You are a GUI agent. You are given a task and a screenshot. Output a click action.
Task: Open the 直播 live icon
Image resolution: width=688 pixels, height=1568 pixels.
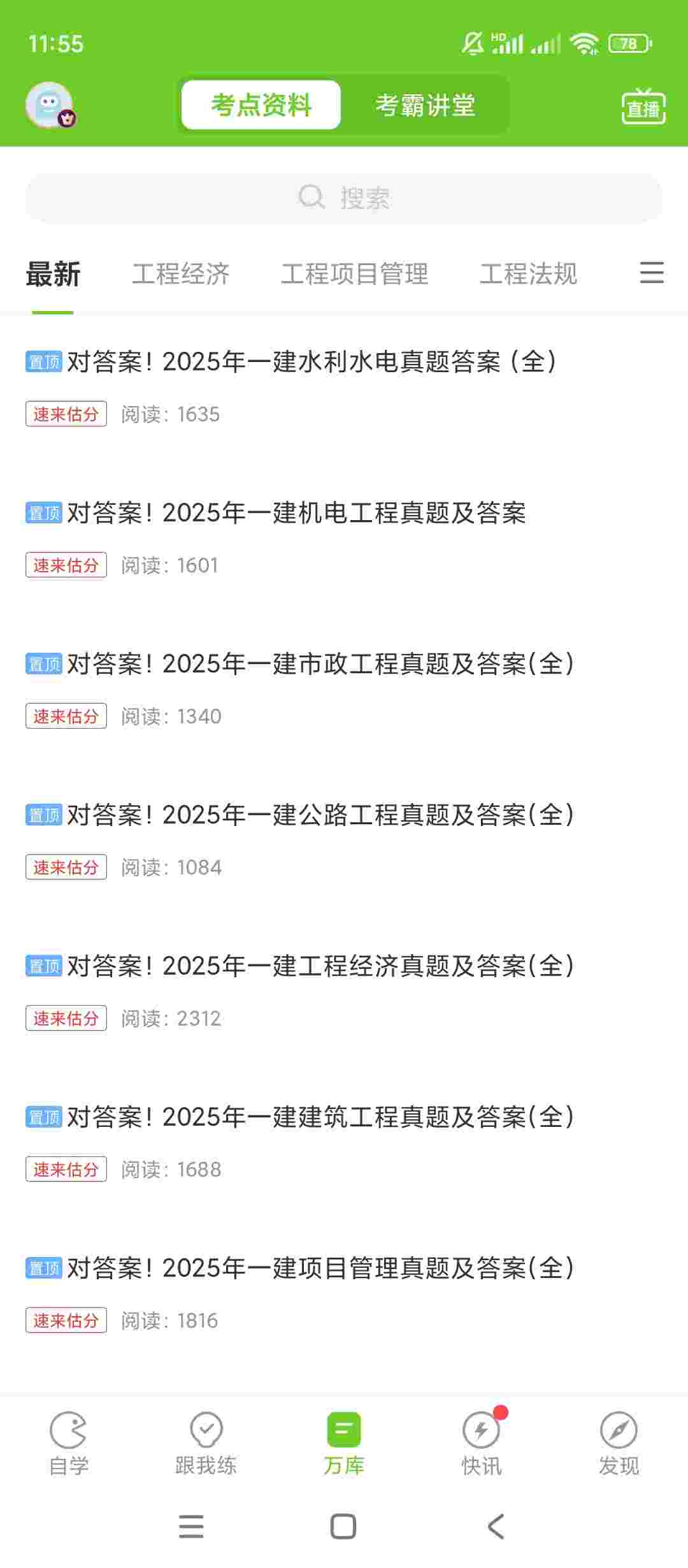[x=643, y=107]
